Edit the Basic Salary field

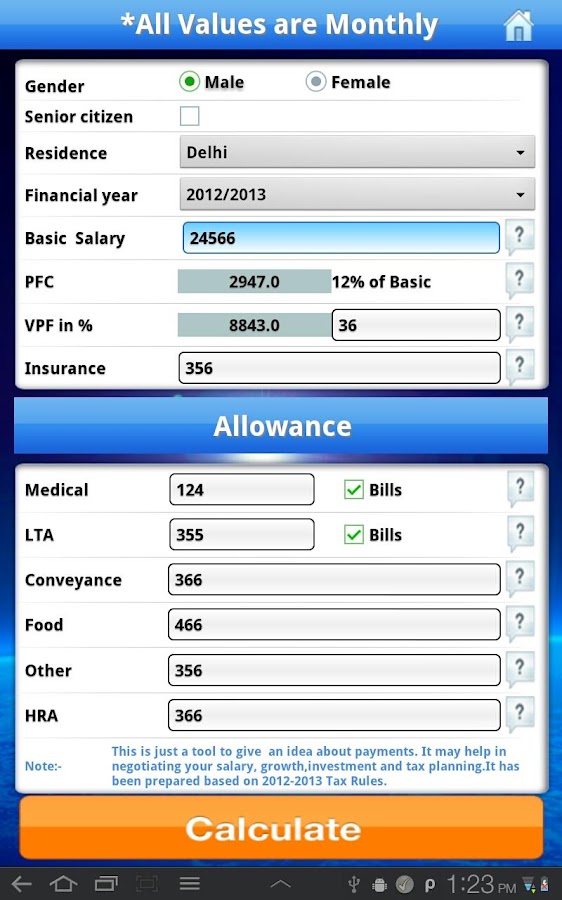click(341, 238)
